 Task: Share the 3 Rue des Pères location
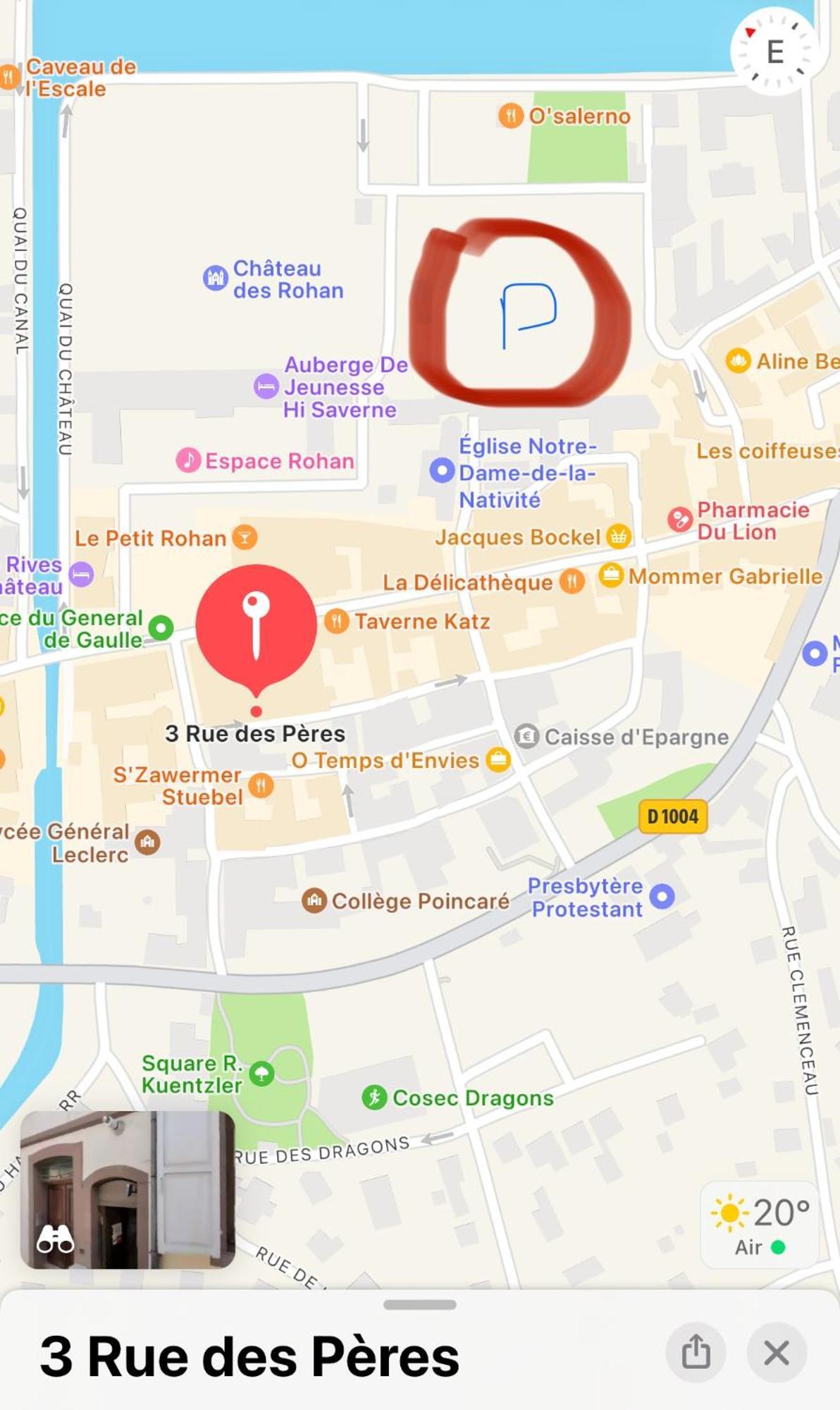(696, 1352)
